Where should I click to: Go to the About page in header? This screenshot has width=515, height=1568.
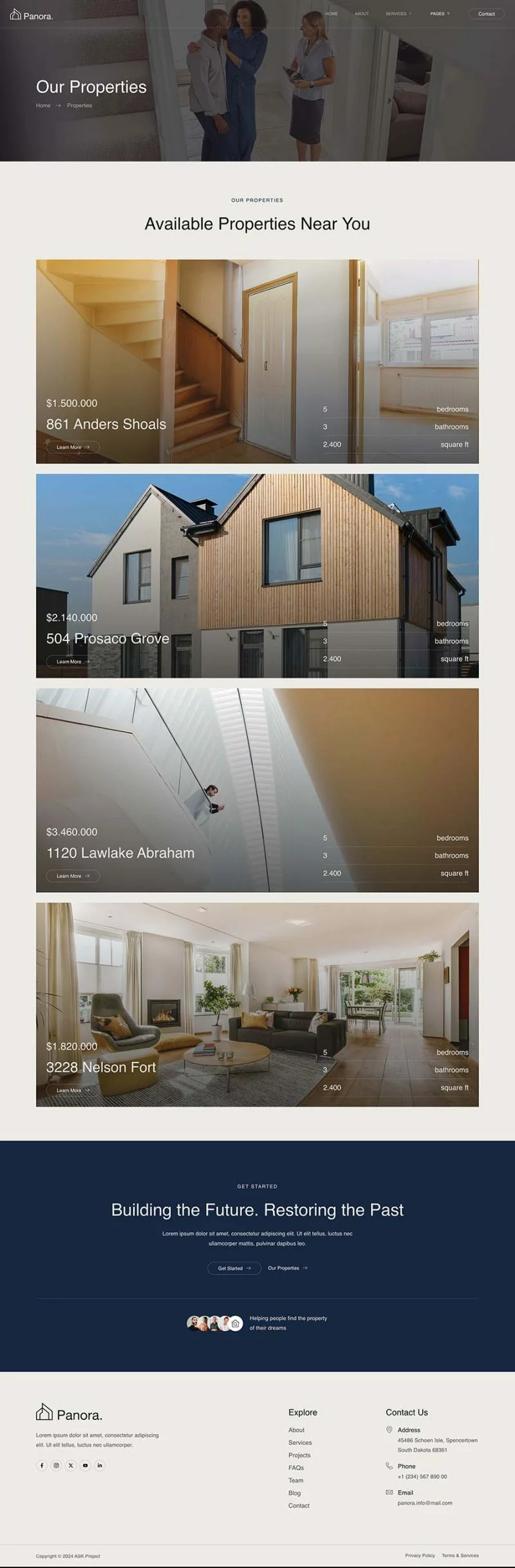[x=362, y=14]
